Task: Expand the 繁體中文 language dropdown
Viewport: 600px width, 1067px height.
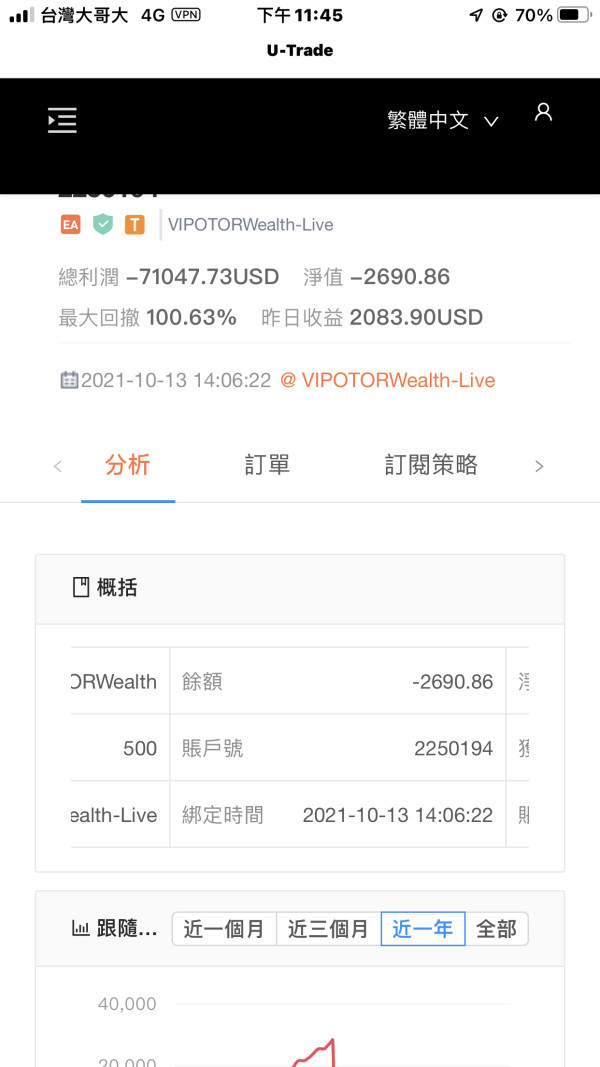Action: [x=443, y=121]
